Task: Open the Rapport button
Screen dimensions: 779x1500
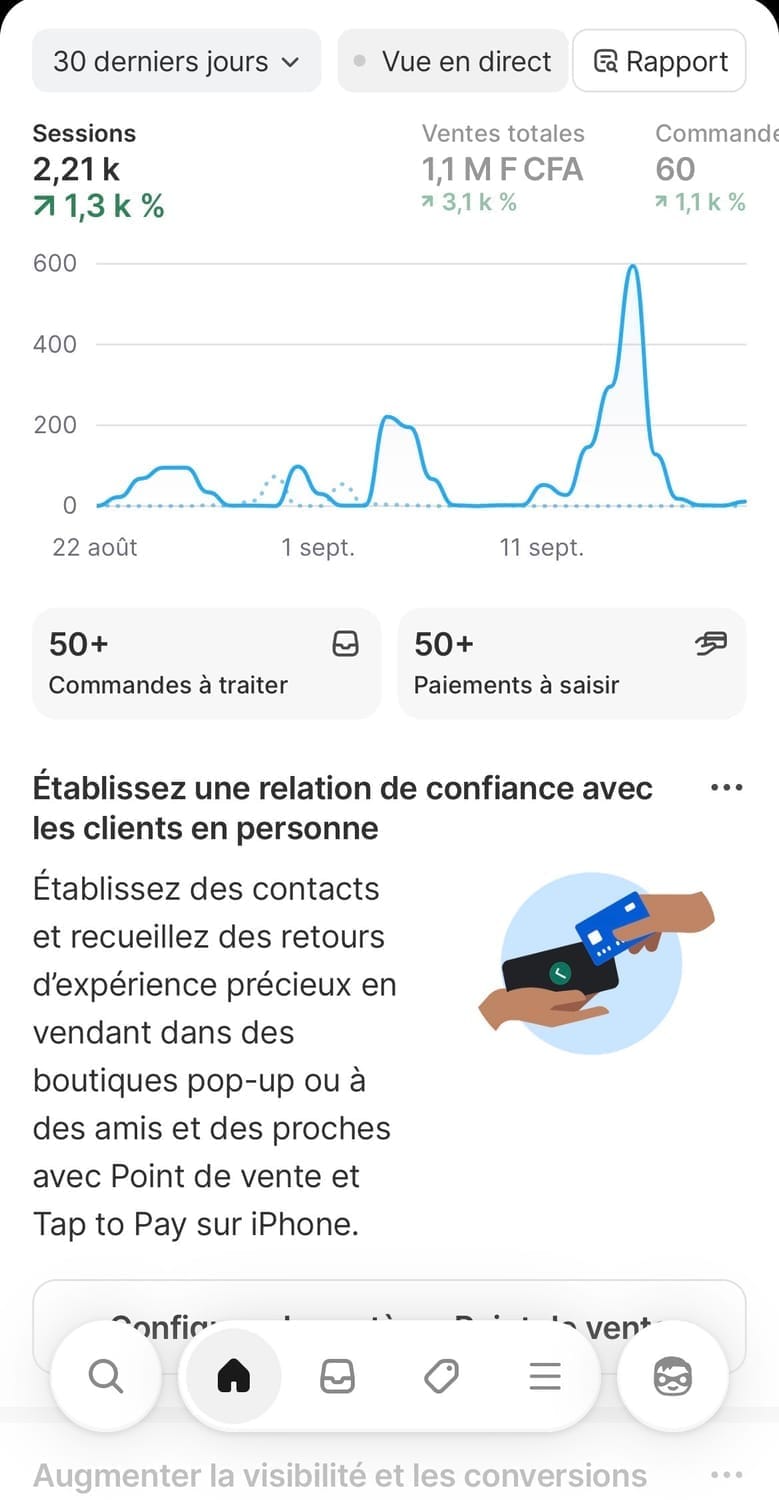Action: 659,61
